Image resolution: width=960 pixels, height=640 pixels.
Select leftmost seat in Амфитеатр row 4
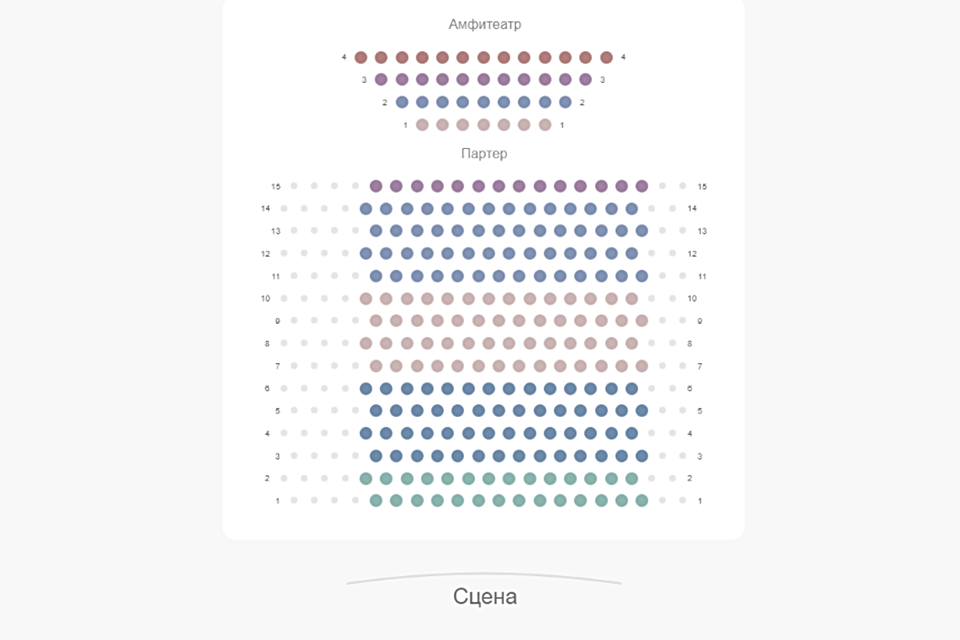point(361,57)
